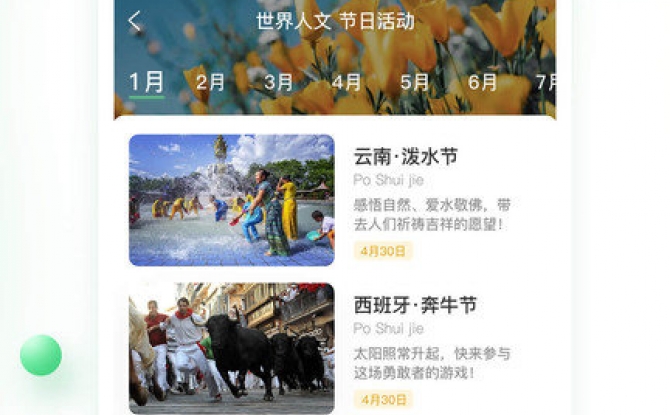This screenshot has height=415, width=670.
Task: Select the 1月 month tab
Action: 146,82
